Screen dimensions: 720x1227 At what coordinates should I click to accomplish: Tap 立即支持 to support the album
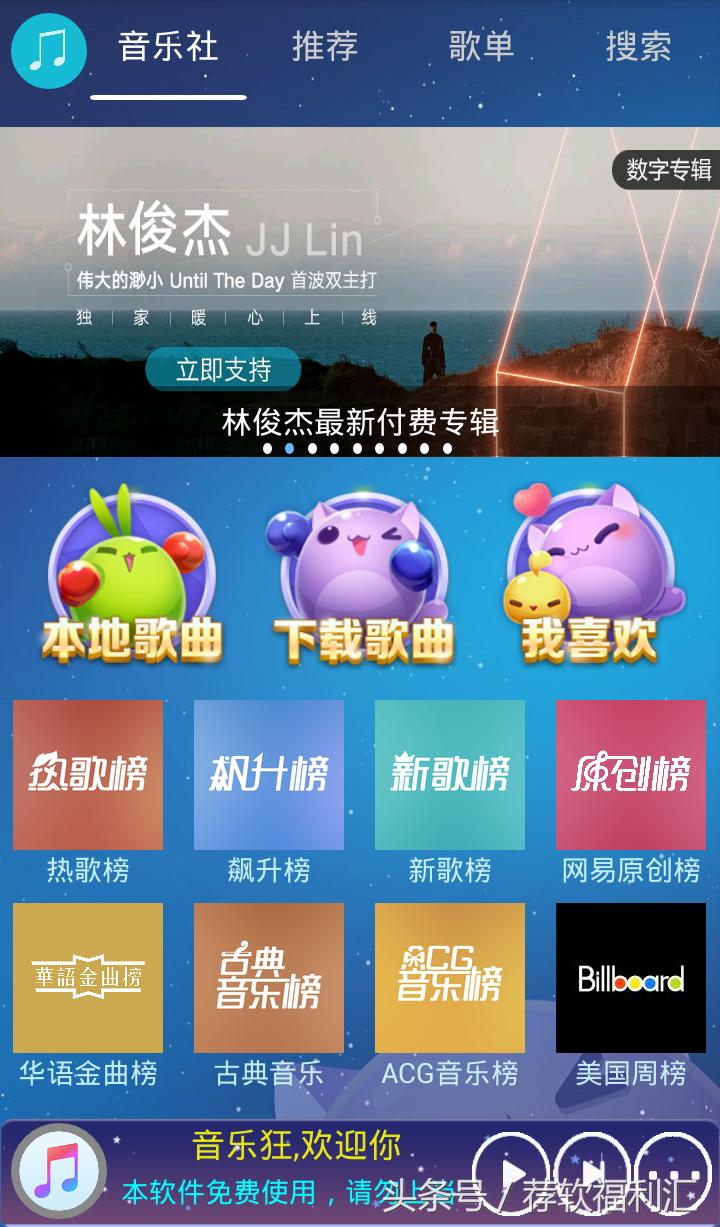(x=226, y=368)
